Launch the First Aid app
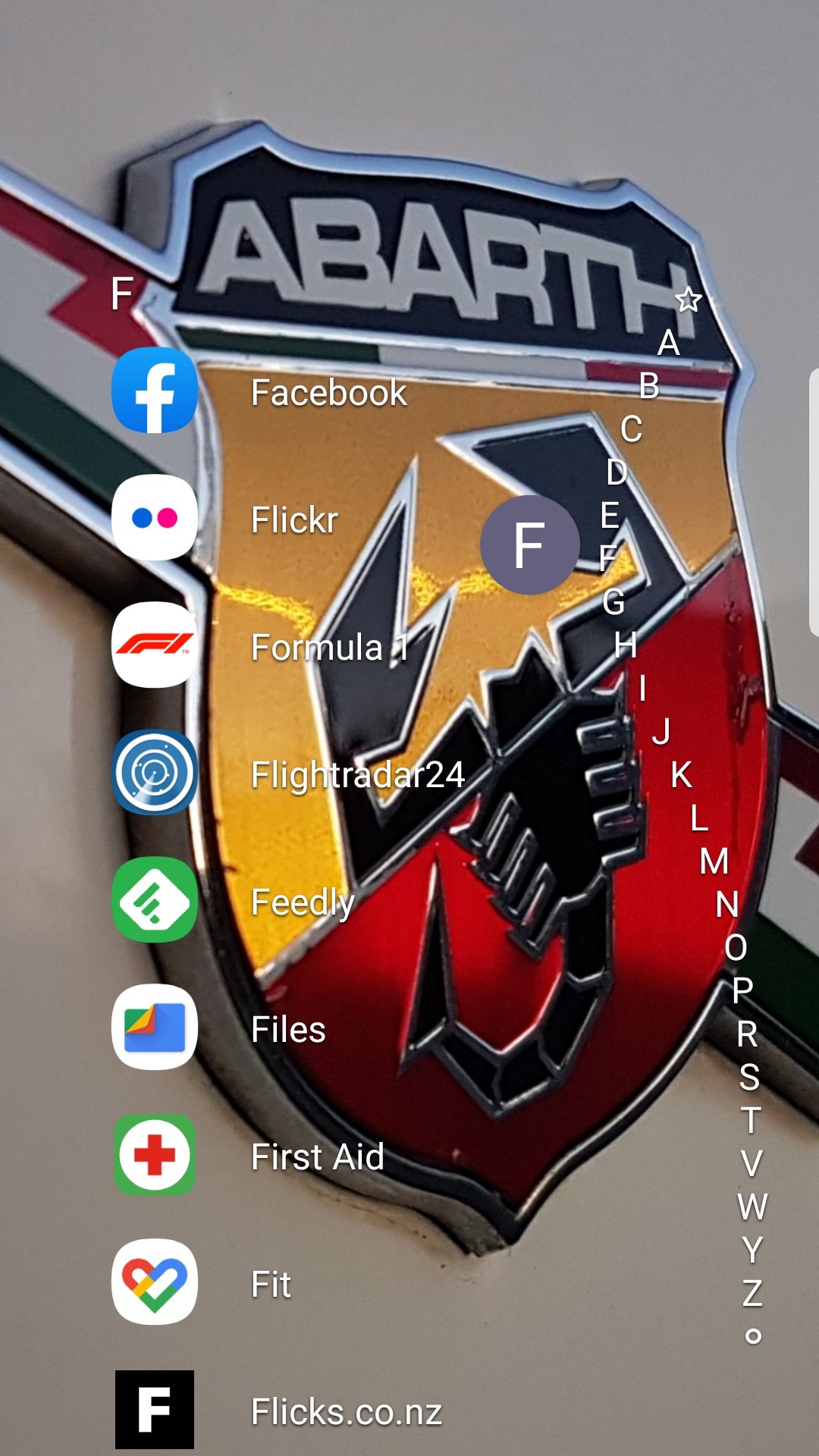 (155, 1155)
